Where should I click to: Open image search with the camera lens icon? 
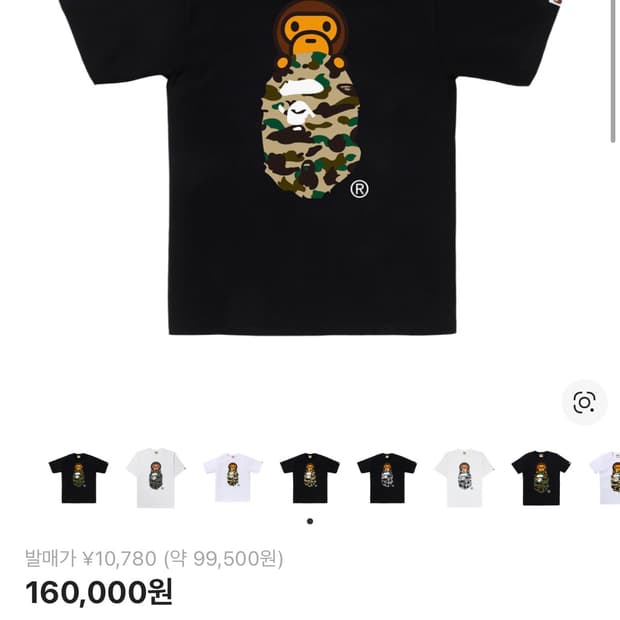pos(584,402)
